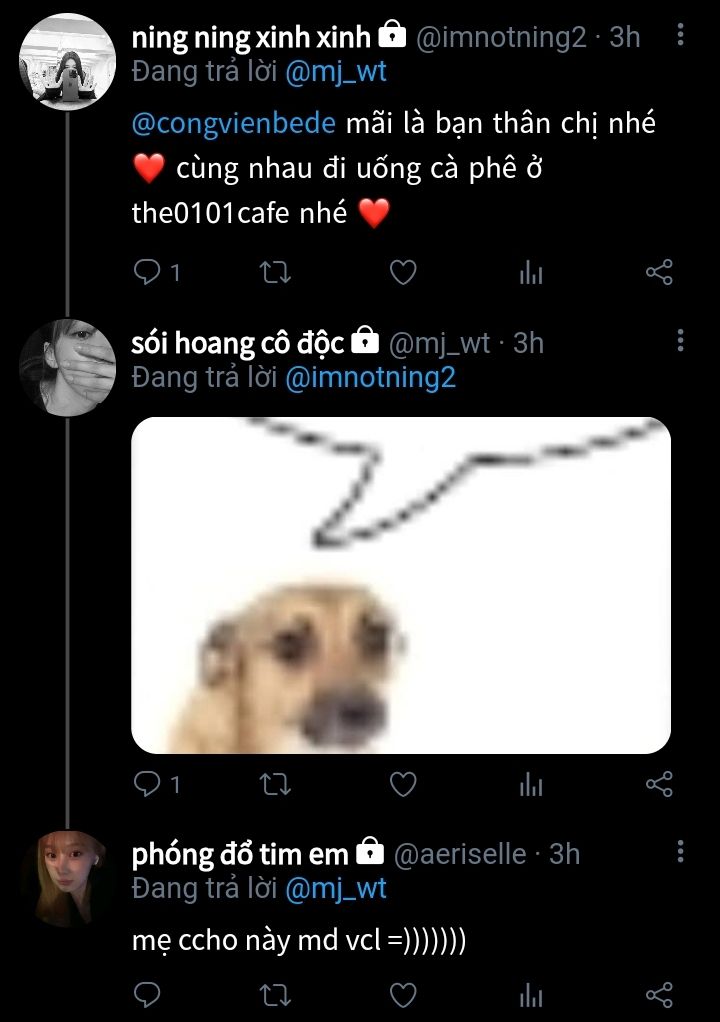Open the @congvienbede mention link
Image resolution: width=720 pixels, height=1022 pixels.
pyautogui.click(x=235, y=124)
